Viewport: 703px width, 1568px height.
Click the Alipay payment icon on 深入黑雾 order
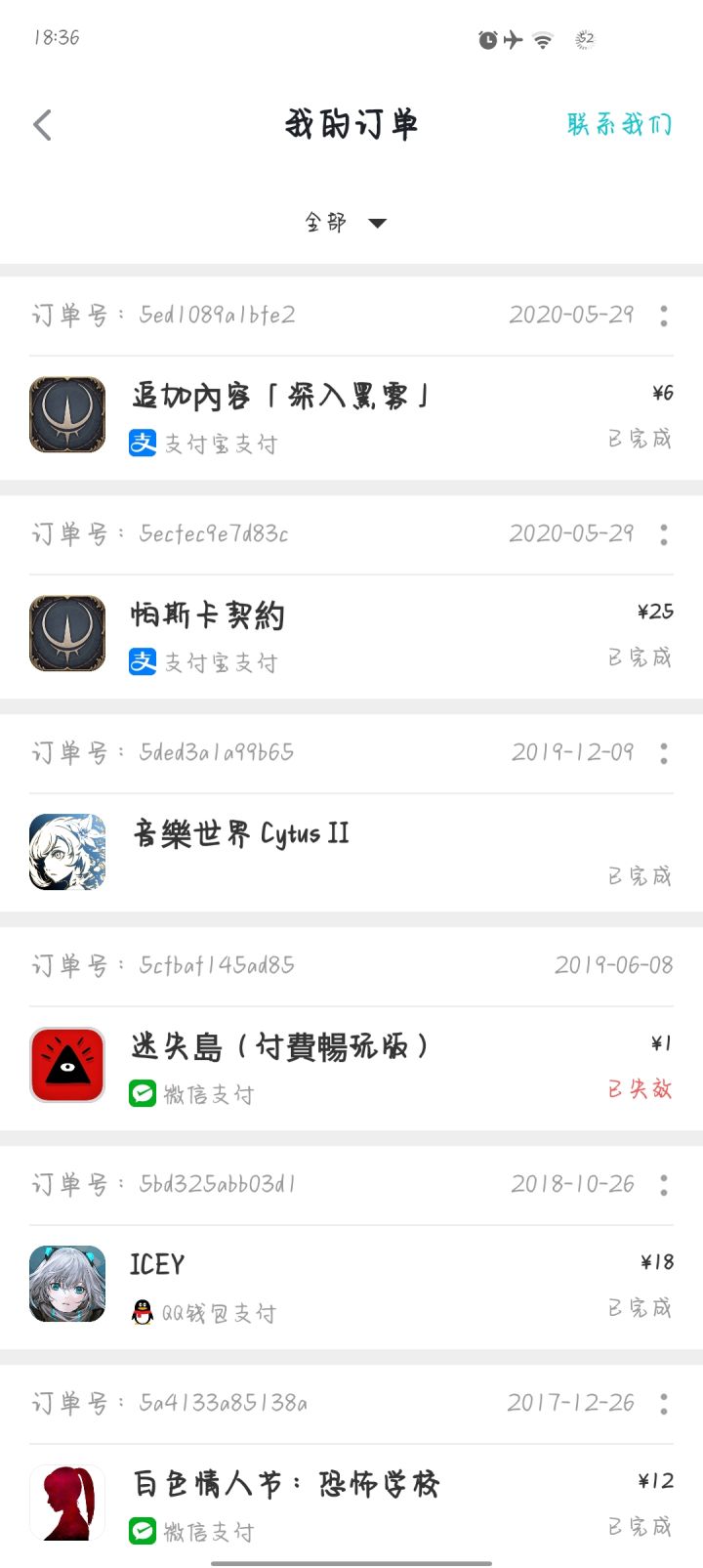pyautogui.click(x=143, y=442)
